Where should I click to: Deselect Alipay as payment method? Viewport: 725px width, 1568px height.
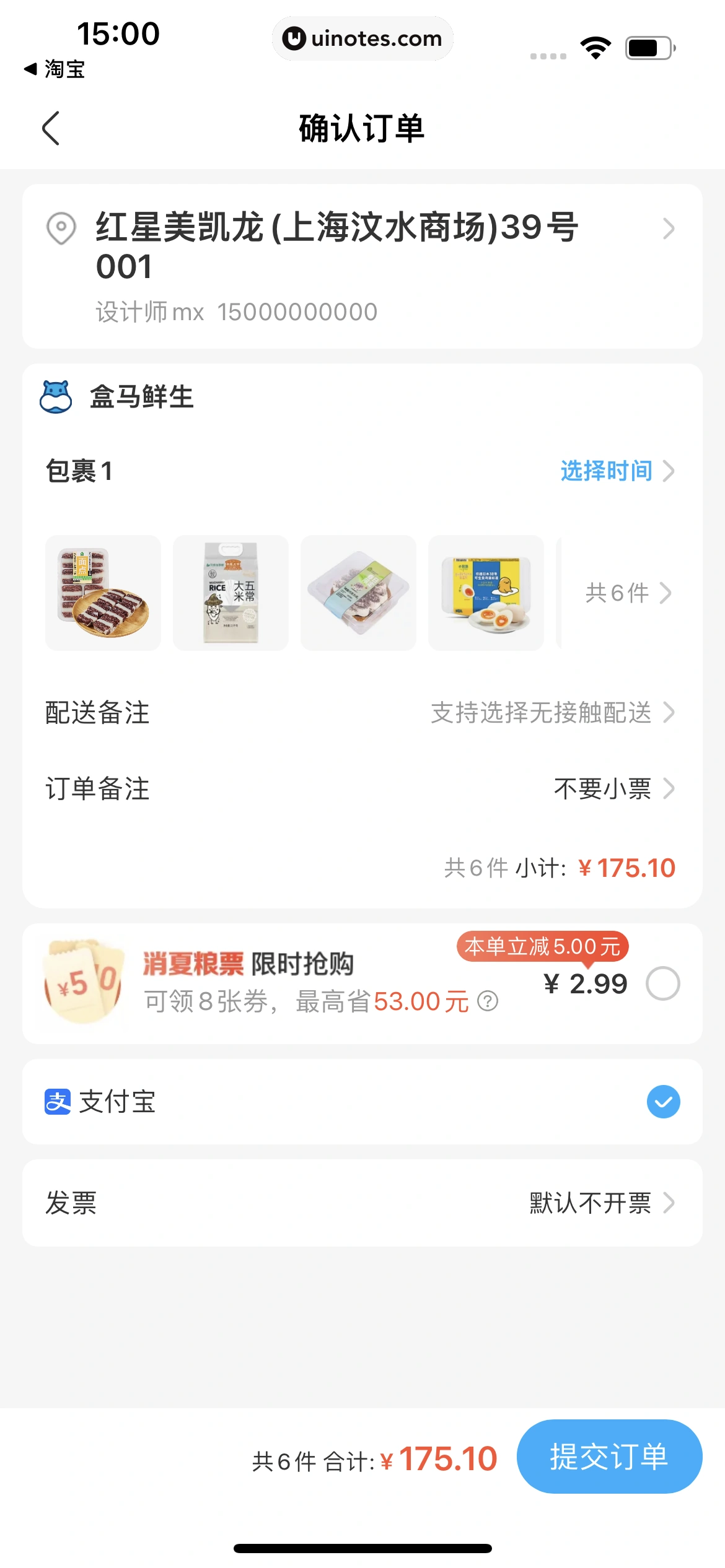(x=663, y=1102)
